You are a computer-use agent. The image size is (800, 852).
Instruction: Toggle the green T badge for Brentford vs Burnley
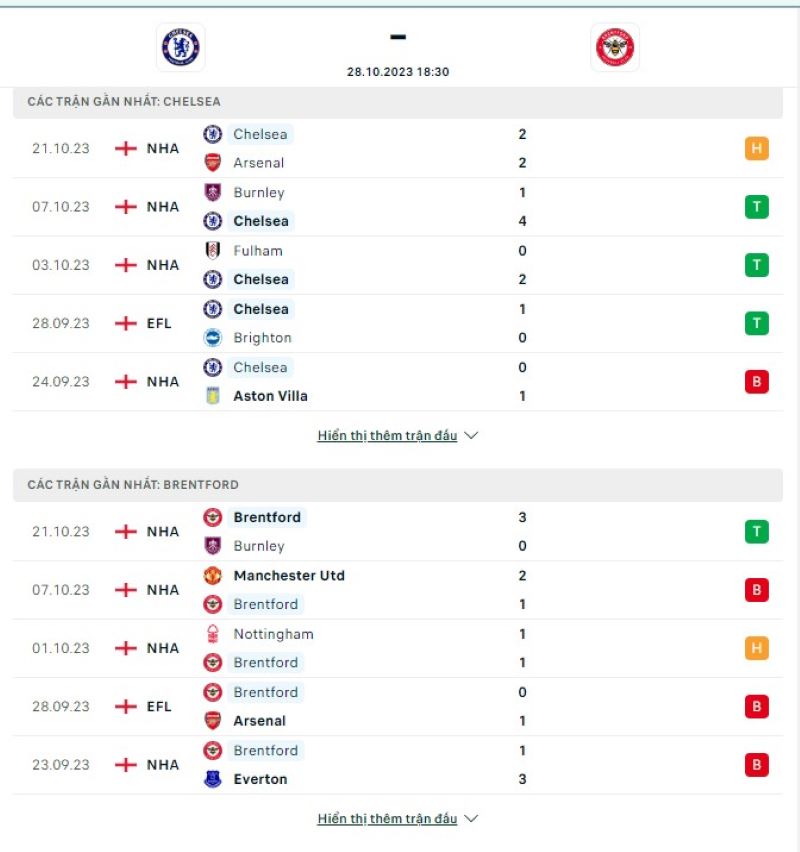pos(757,531)
